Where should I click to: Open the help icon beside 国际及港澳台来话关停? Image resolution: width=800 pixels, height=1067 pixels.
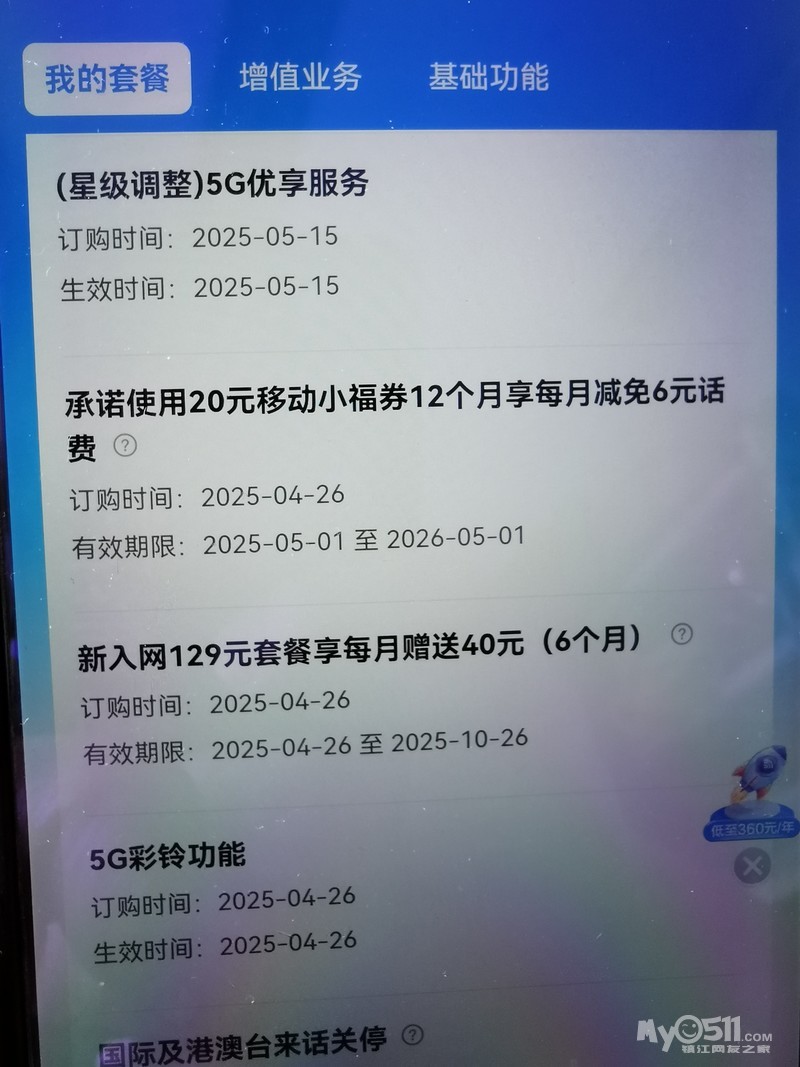click(412, 1035)
